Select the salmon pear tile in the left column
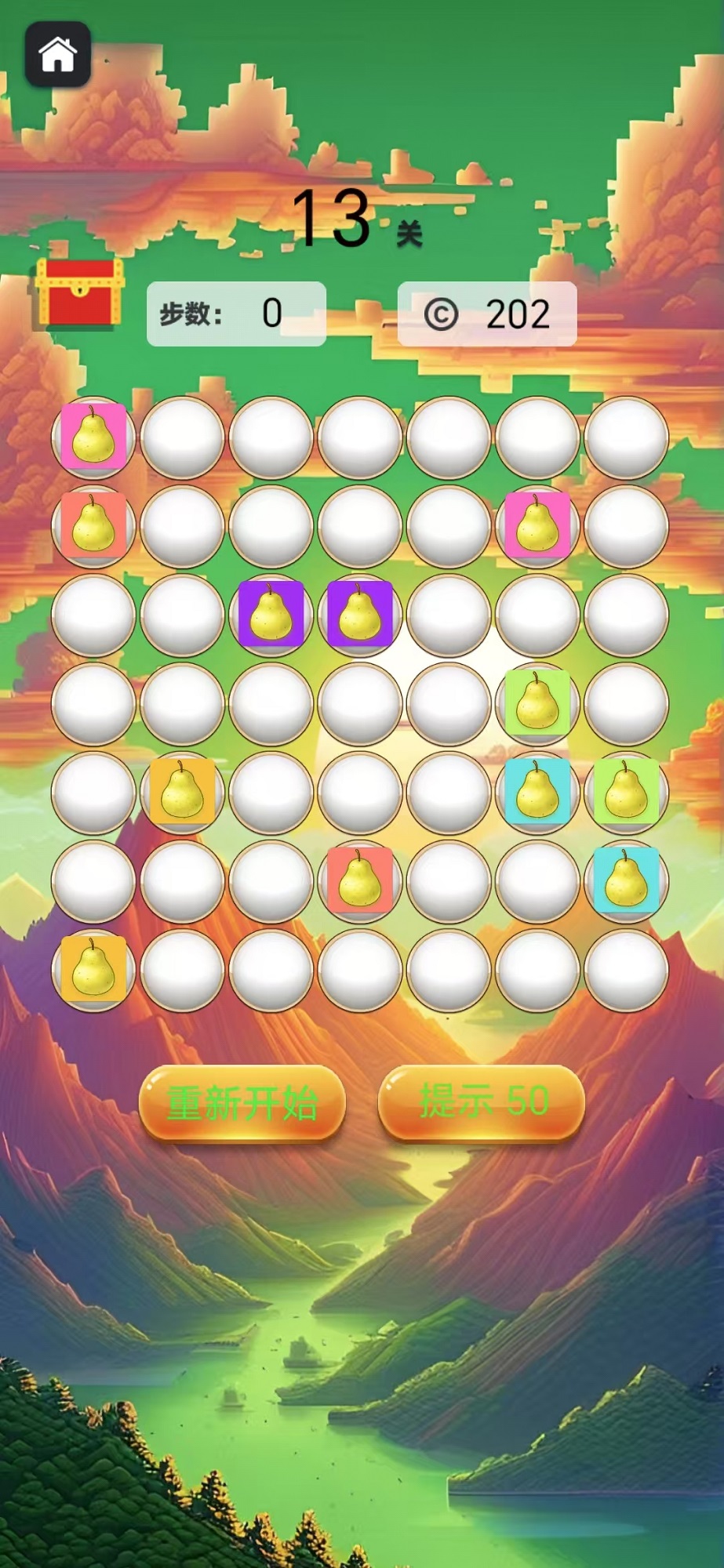The image size is (724, 1568). [93, 525]
